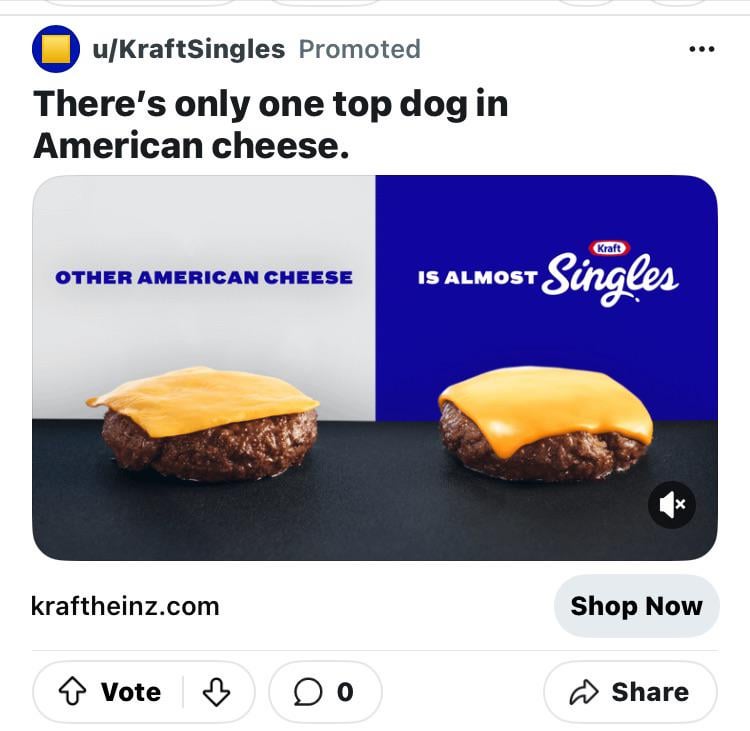This screenshot has height=731, width=750.
Task: Downvote the Kraft Singles post
Action: 216,692
